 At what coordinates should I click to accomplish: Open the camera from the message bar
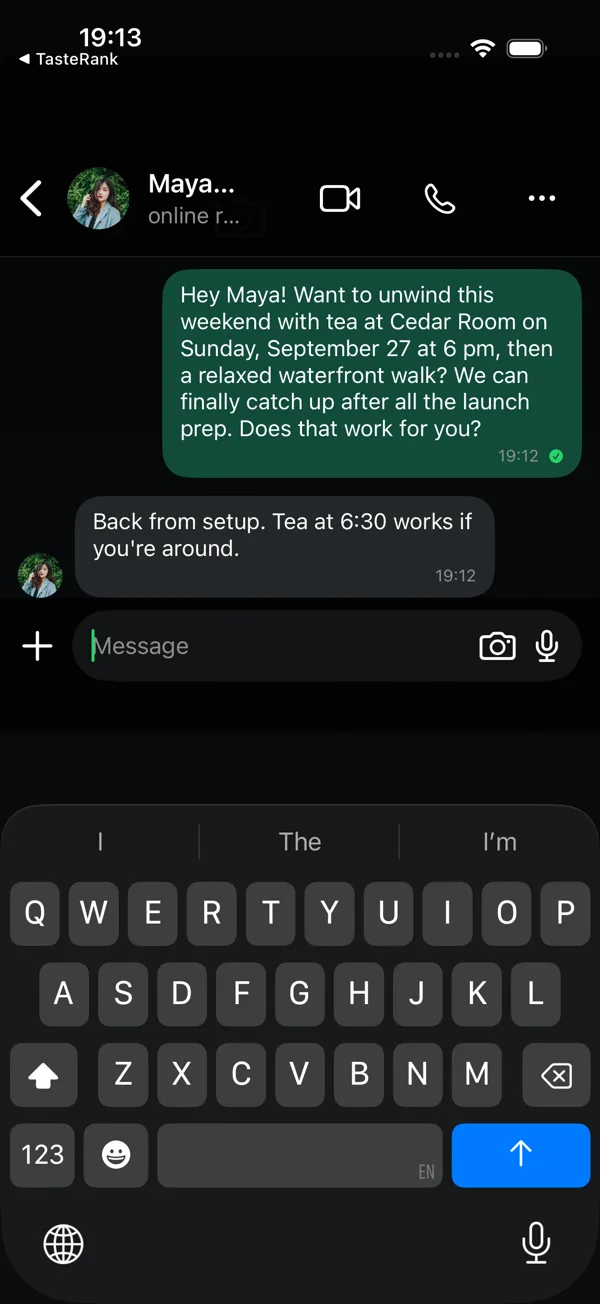click(497, 646)
